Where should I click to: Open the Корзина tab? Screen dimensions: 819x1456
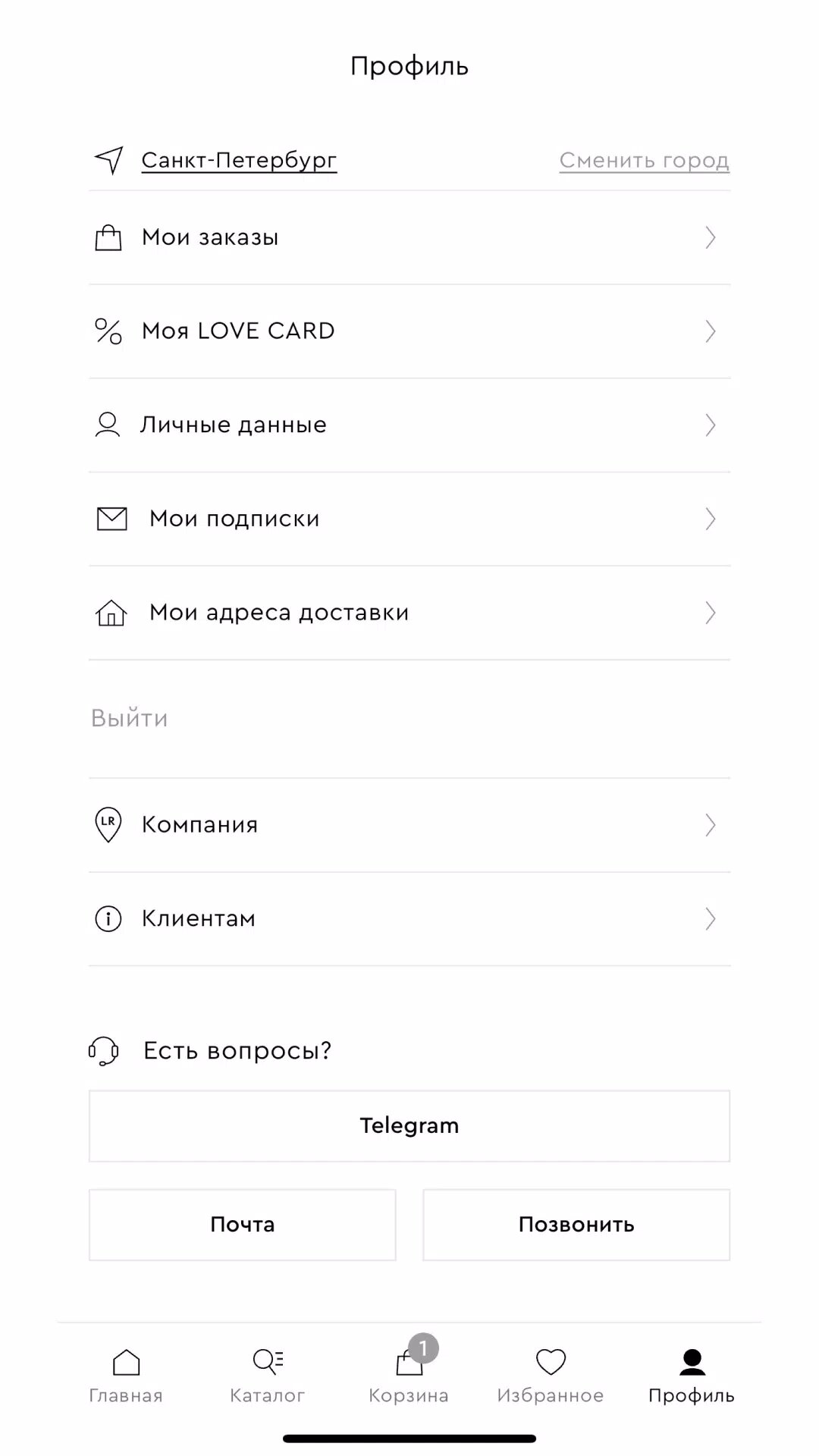point(409,1376)
